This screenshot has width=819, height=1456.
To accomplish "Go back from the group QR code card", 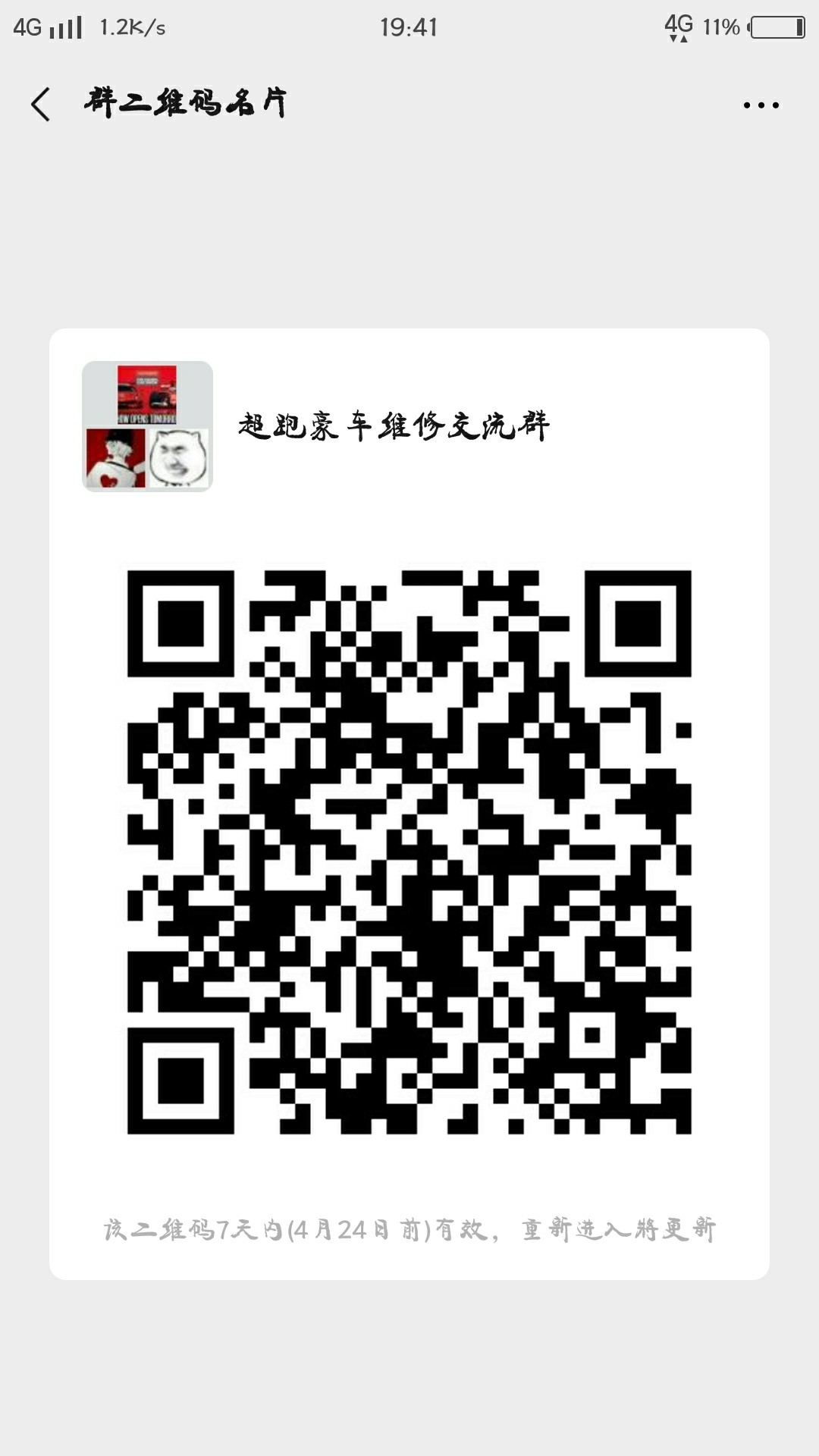I will pyautogui.click(x=41, y=104).
